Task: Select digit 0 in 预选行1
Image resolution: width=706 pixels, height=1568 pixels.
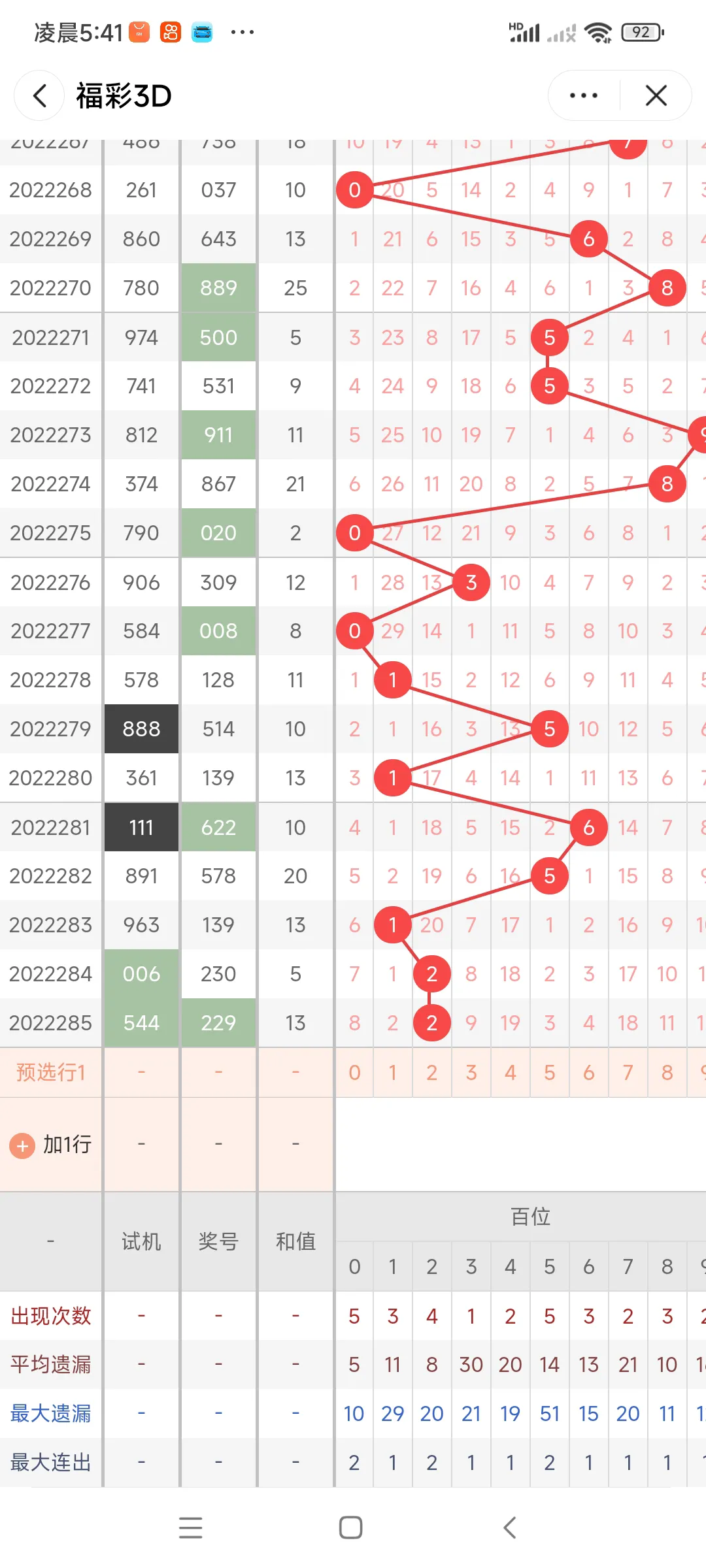Action: tap(354, 1072)
